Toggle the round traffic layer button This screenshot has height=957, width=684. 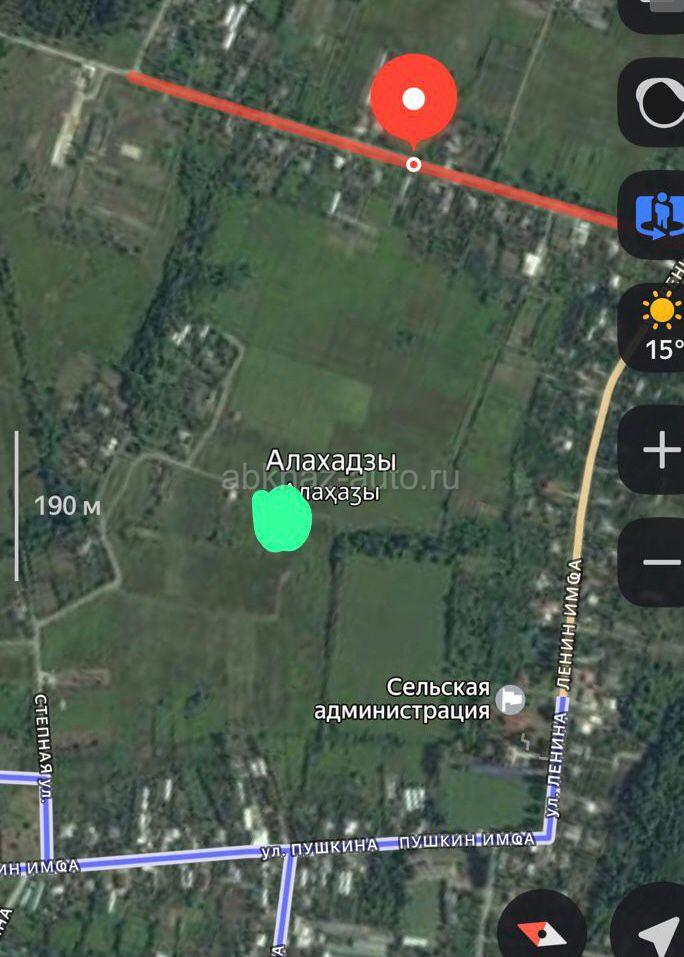(x=657, y=102)
